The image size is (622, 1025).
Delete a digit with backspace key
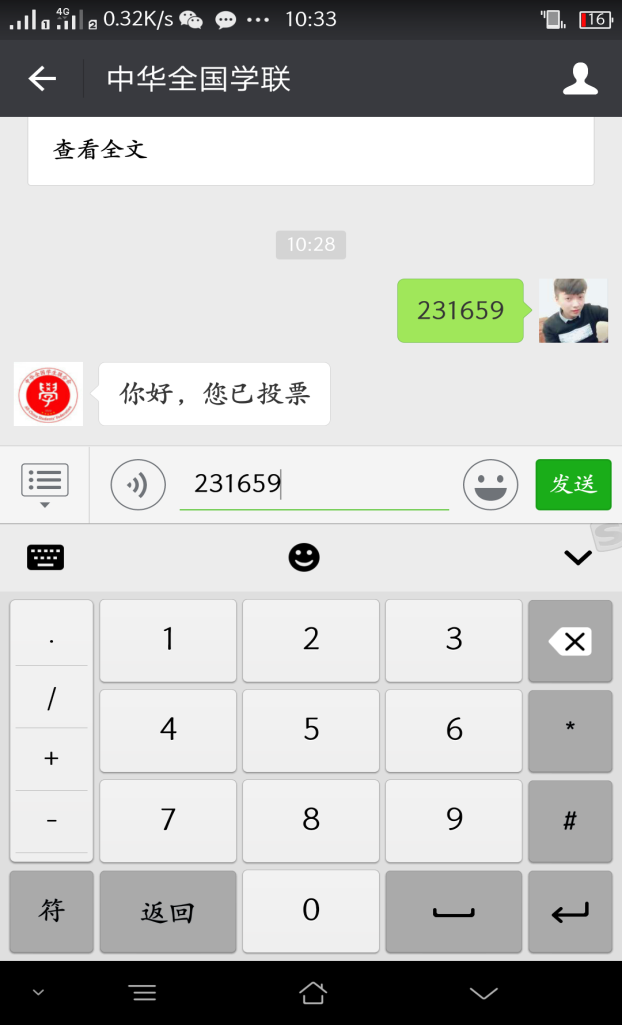(x=570, y=641)
